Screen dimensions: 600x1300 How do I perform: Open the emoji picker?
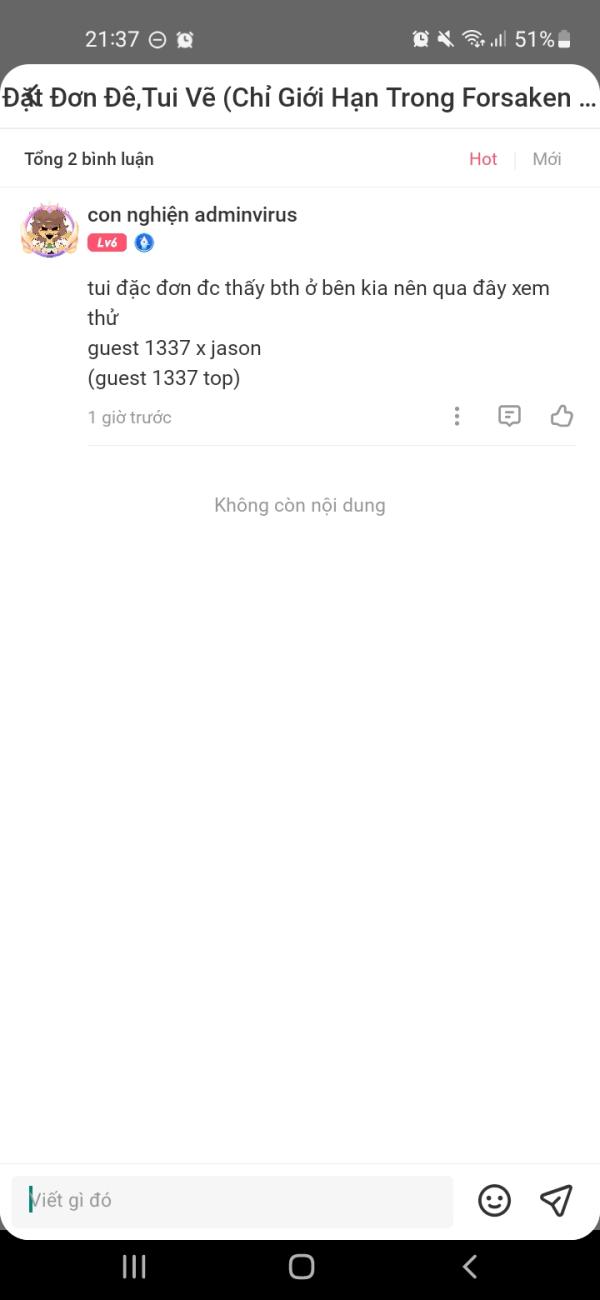tap(494, 1200)
